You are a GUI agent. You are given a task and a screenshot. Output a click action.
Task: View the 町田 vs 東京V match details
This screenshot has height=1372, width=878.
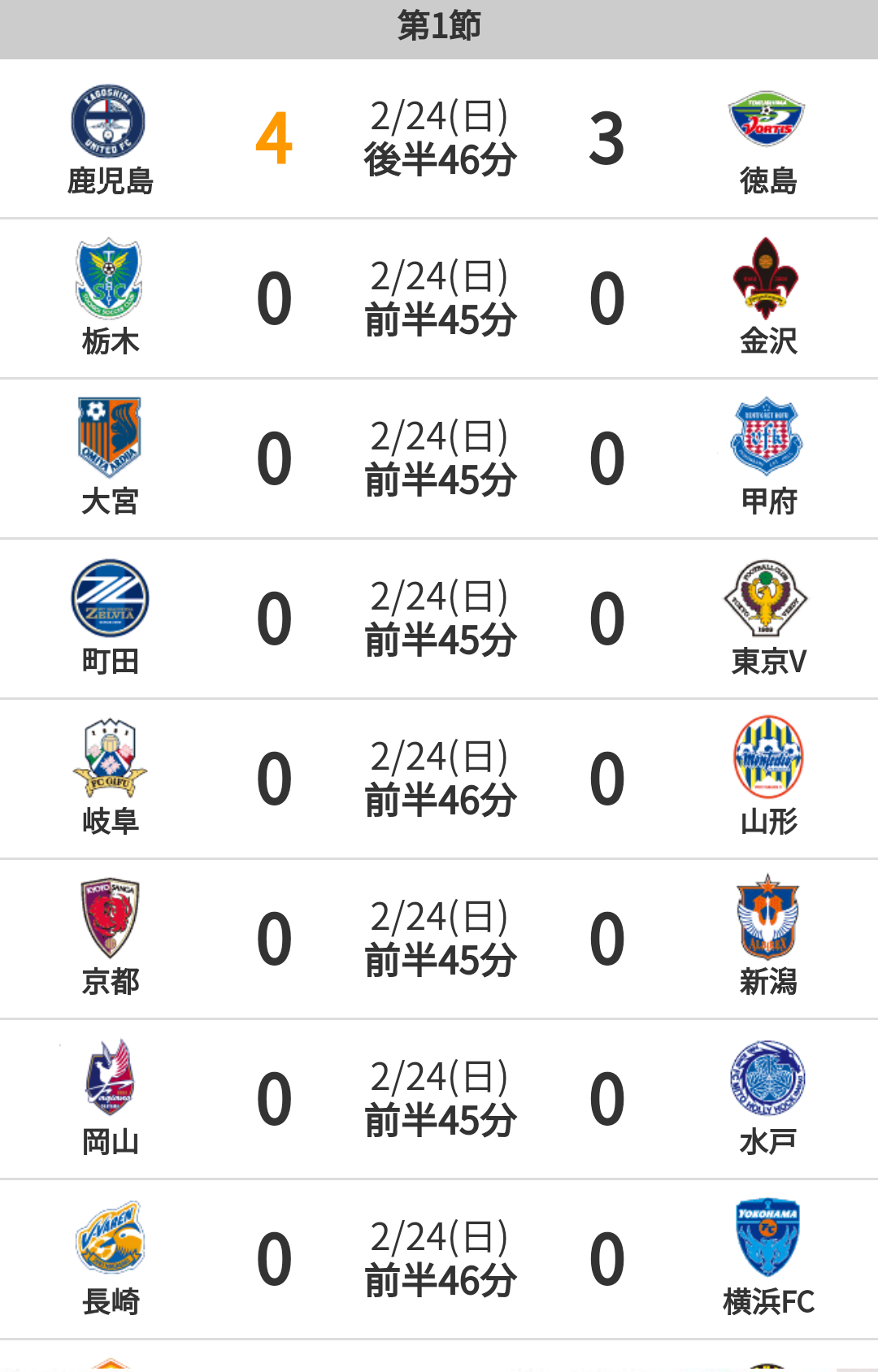click(x=439, y=619)
